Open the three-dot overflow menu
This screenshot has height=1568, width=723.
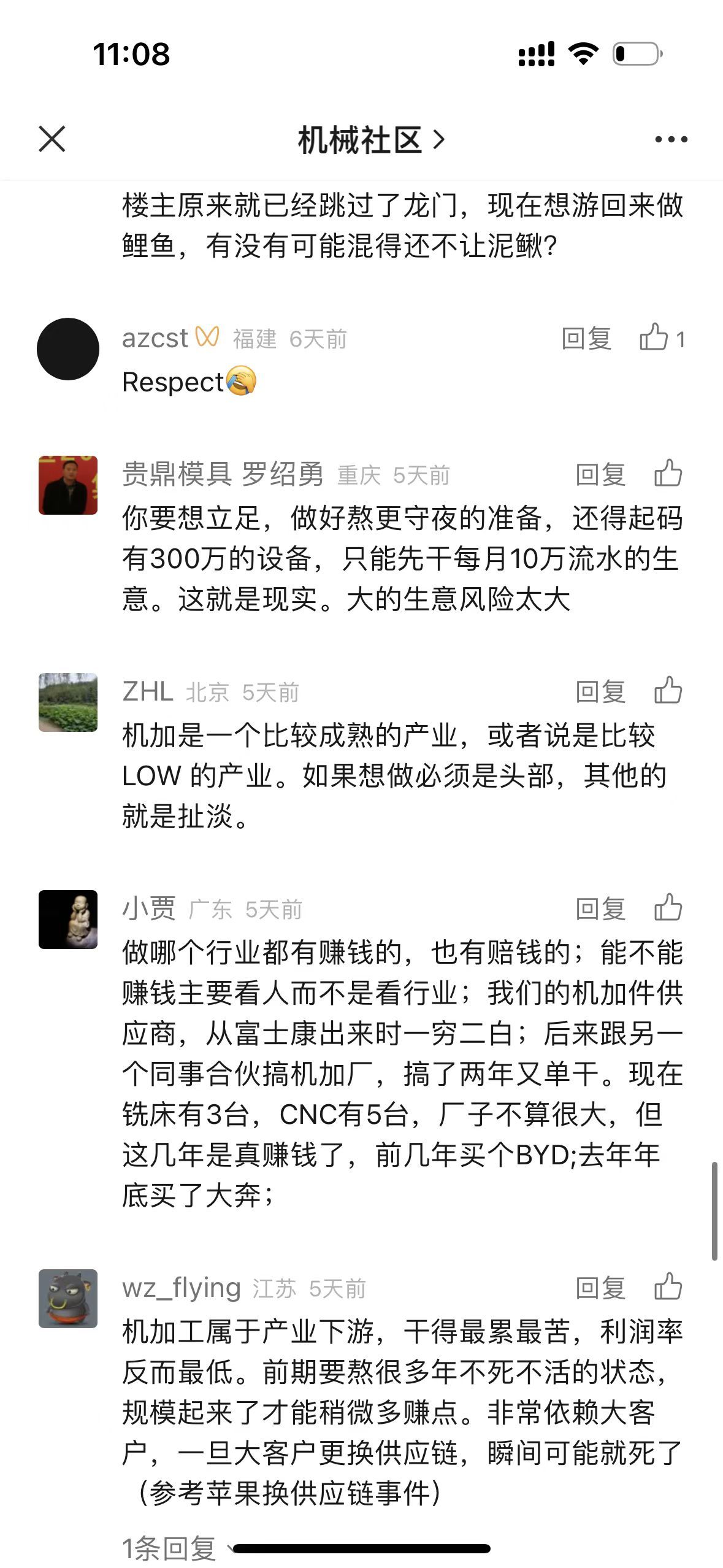(671, 140)
